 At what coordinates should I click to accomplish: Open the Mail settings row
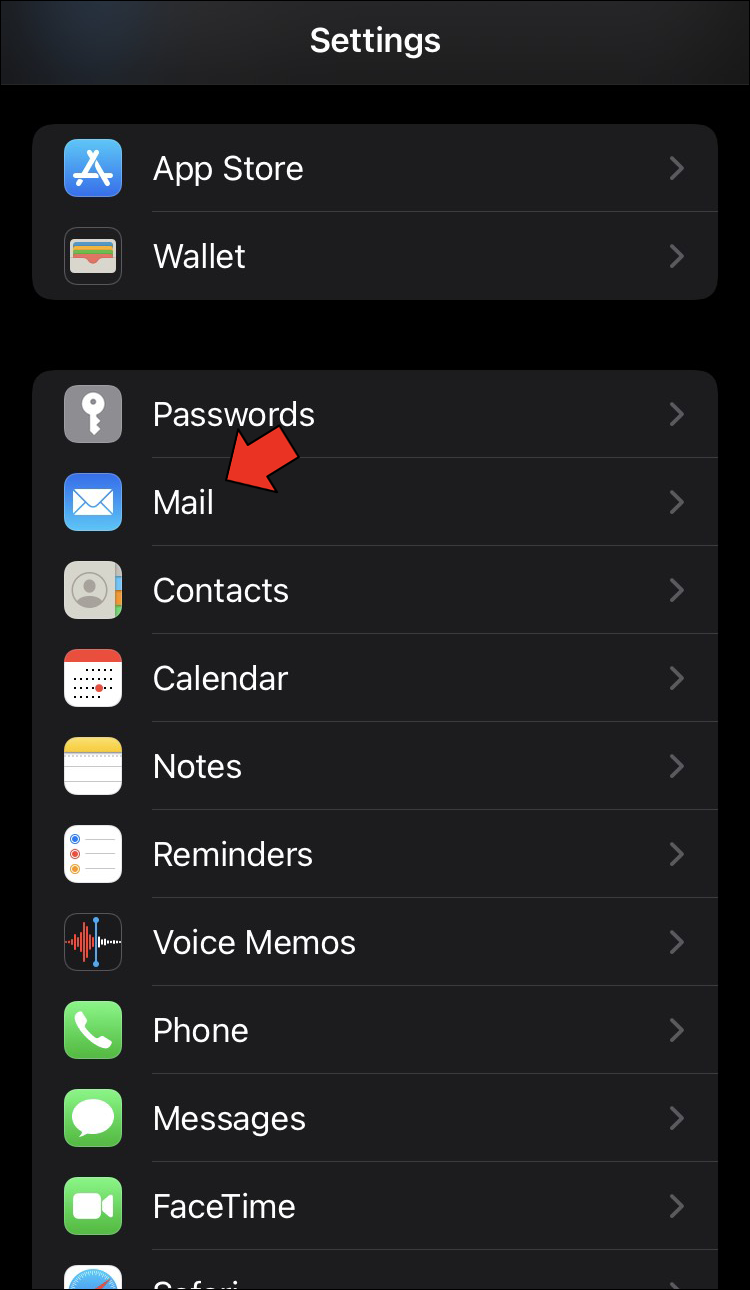pyautogui.click(x=375, y=502)
